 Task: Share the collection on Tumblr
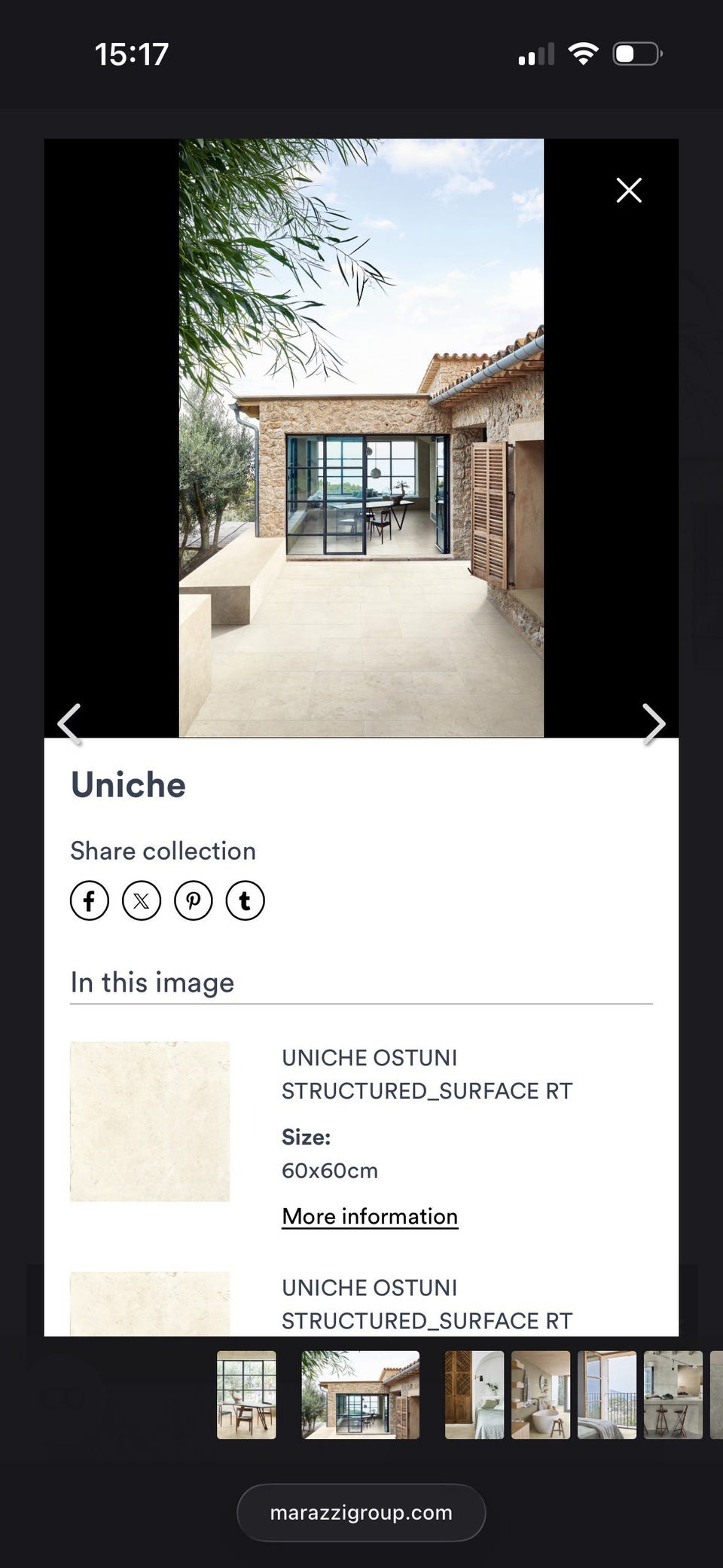(x=245, y=900)
